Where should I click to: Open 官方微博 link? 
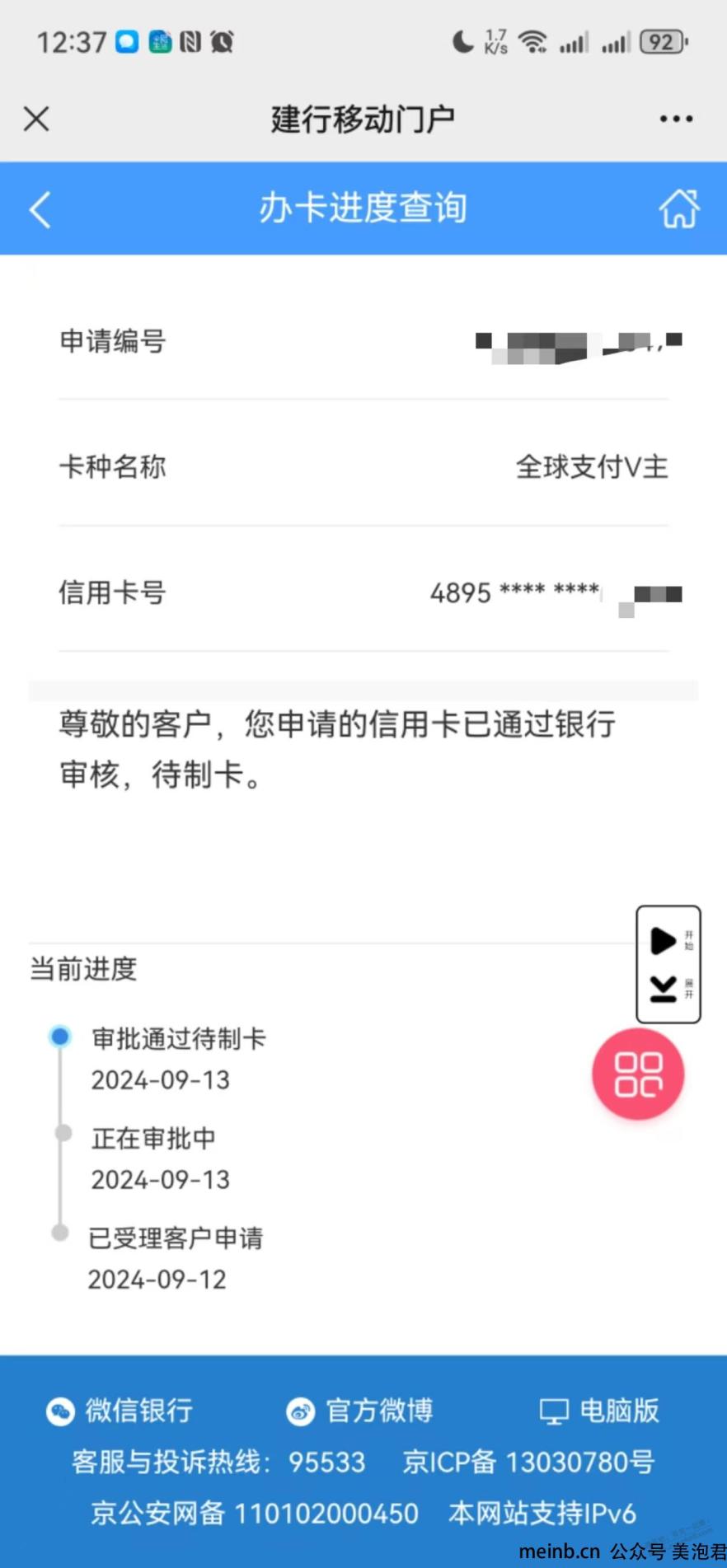pos(360,1411)
